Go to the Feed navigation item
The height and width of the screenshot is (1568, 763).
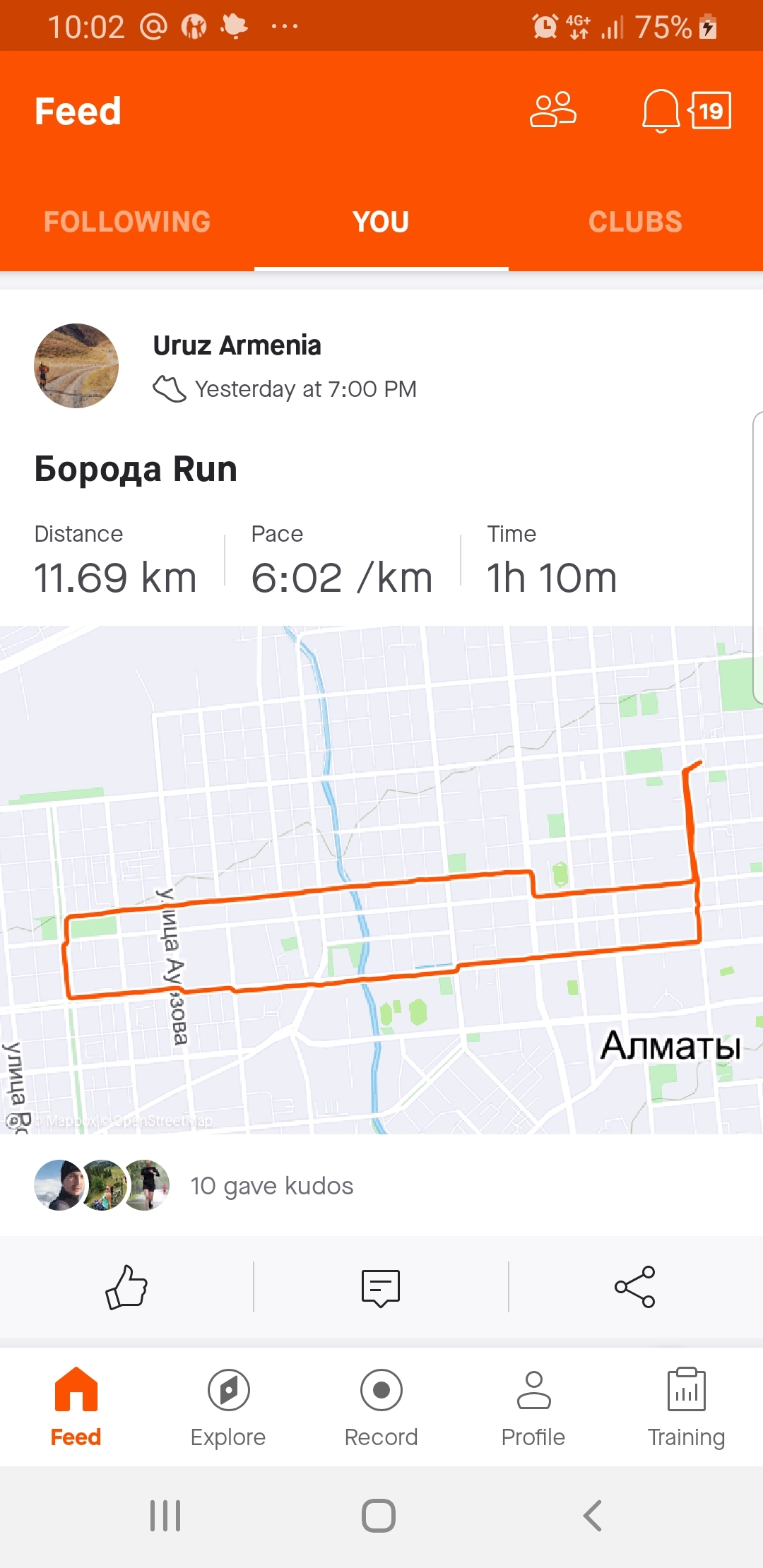76,1406
